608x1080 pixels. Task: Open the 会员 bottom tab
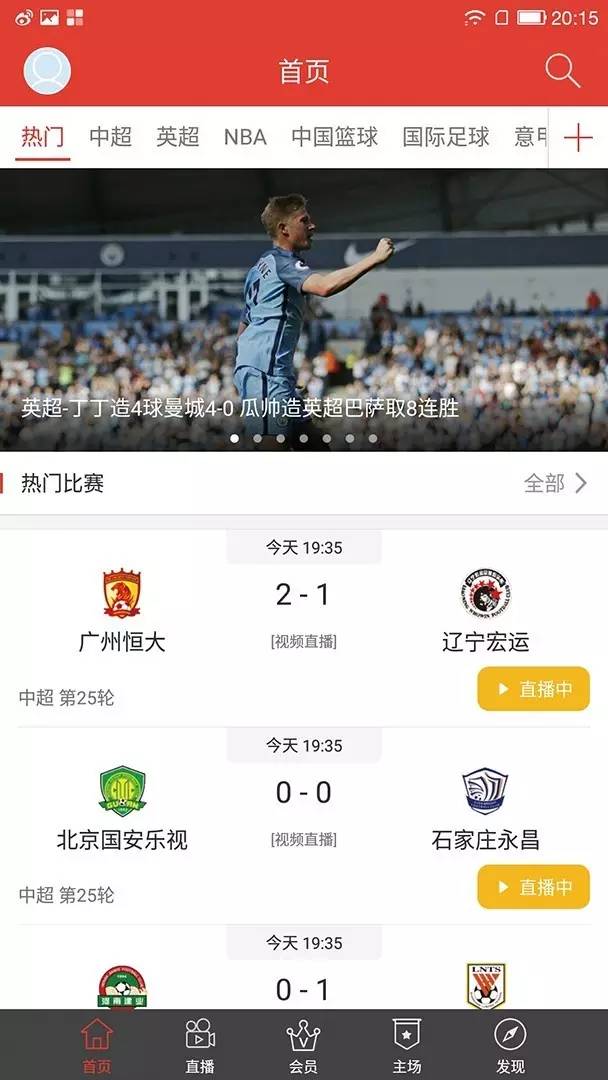(303, 1045)
